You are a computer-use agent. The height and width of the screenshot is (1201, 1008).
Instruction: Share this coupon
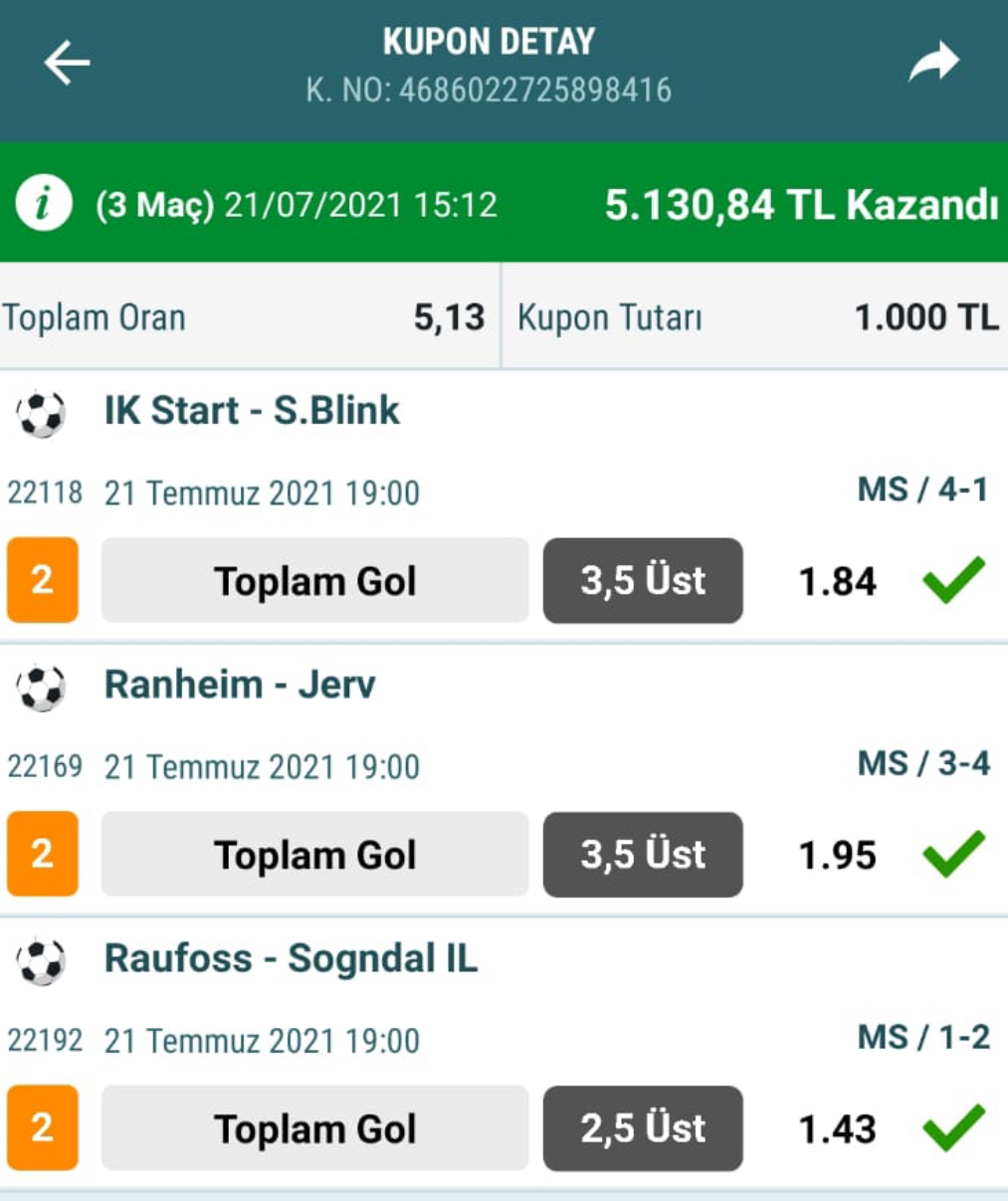pos(933,63)
